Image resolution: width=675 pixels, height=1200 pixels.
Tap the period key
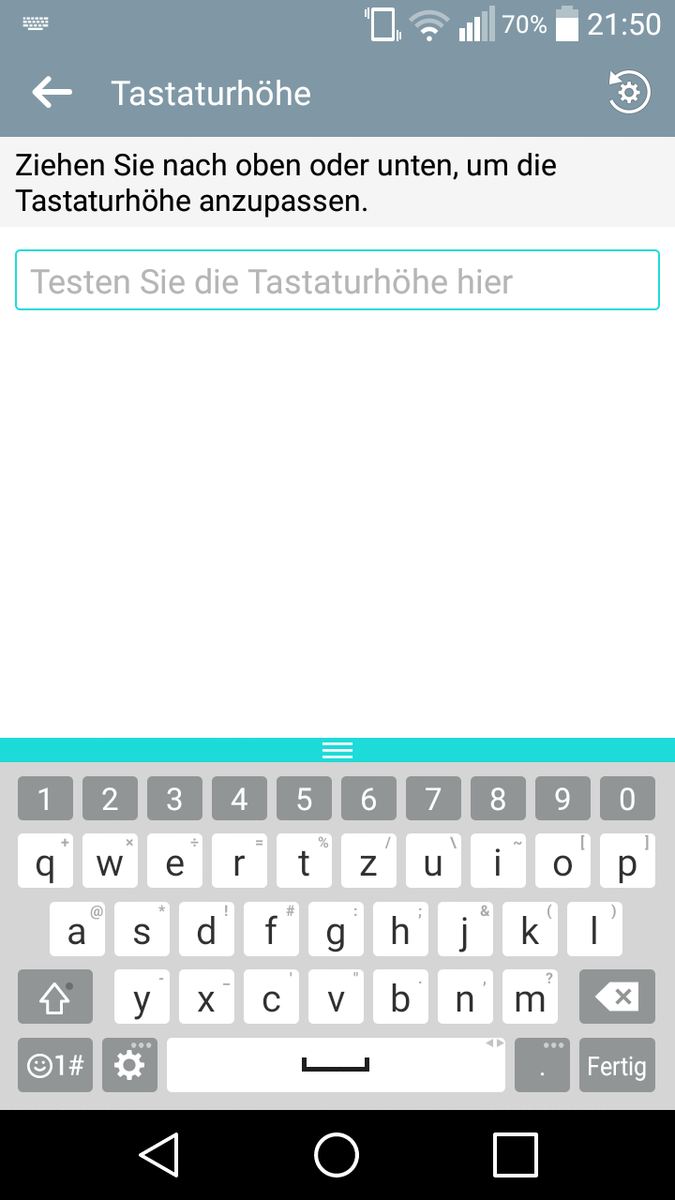541,1066
